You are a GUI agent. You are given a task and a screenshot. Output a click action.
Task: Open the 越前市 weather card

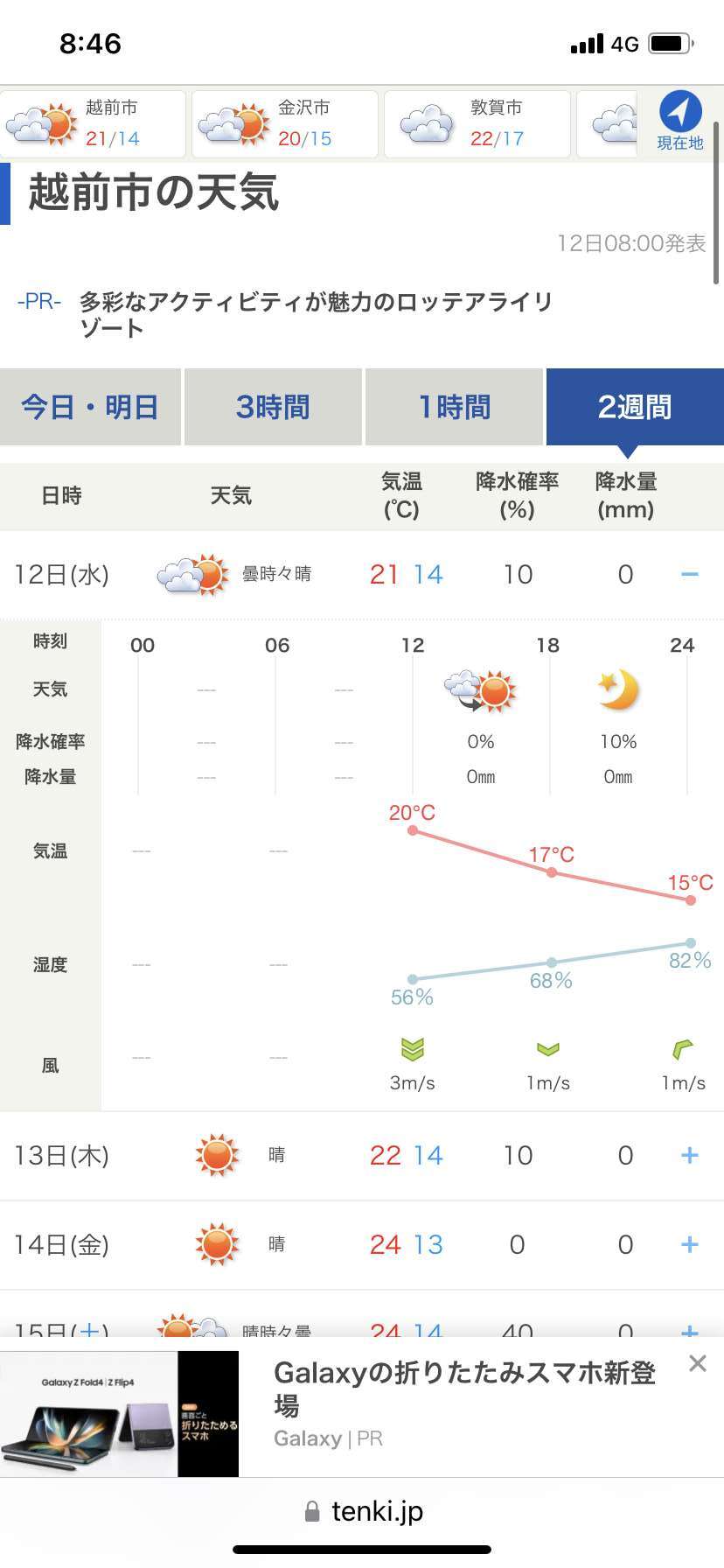pyautogui.click(x=93, y=123)
